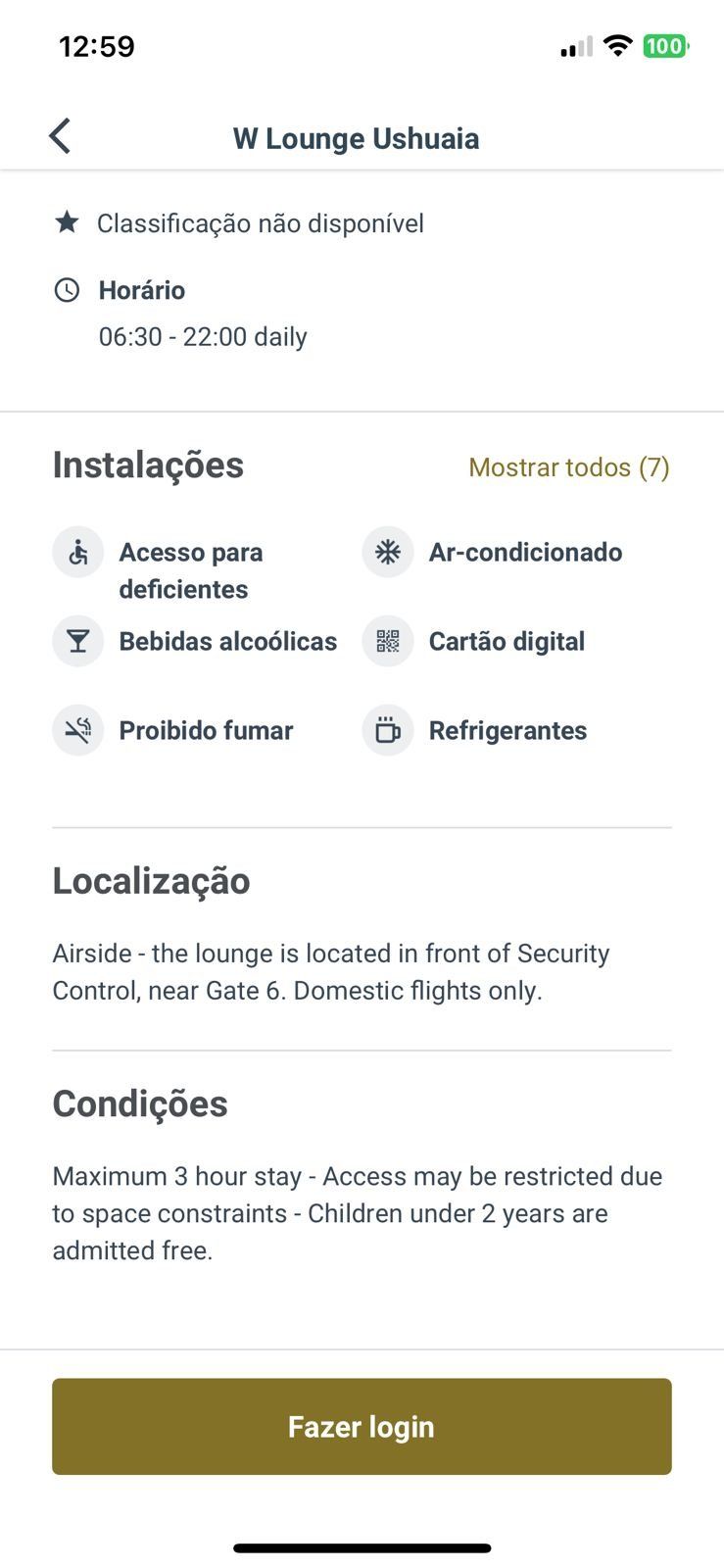Open Mostrar todos (7) facilities
Screen dimensions: 724x1568
569,467
